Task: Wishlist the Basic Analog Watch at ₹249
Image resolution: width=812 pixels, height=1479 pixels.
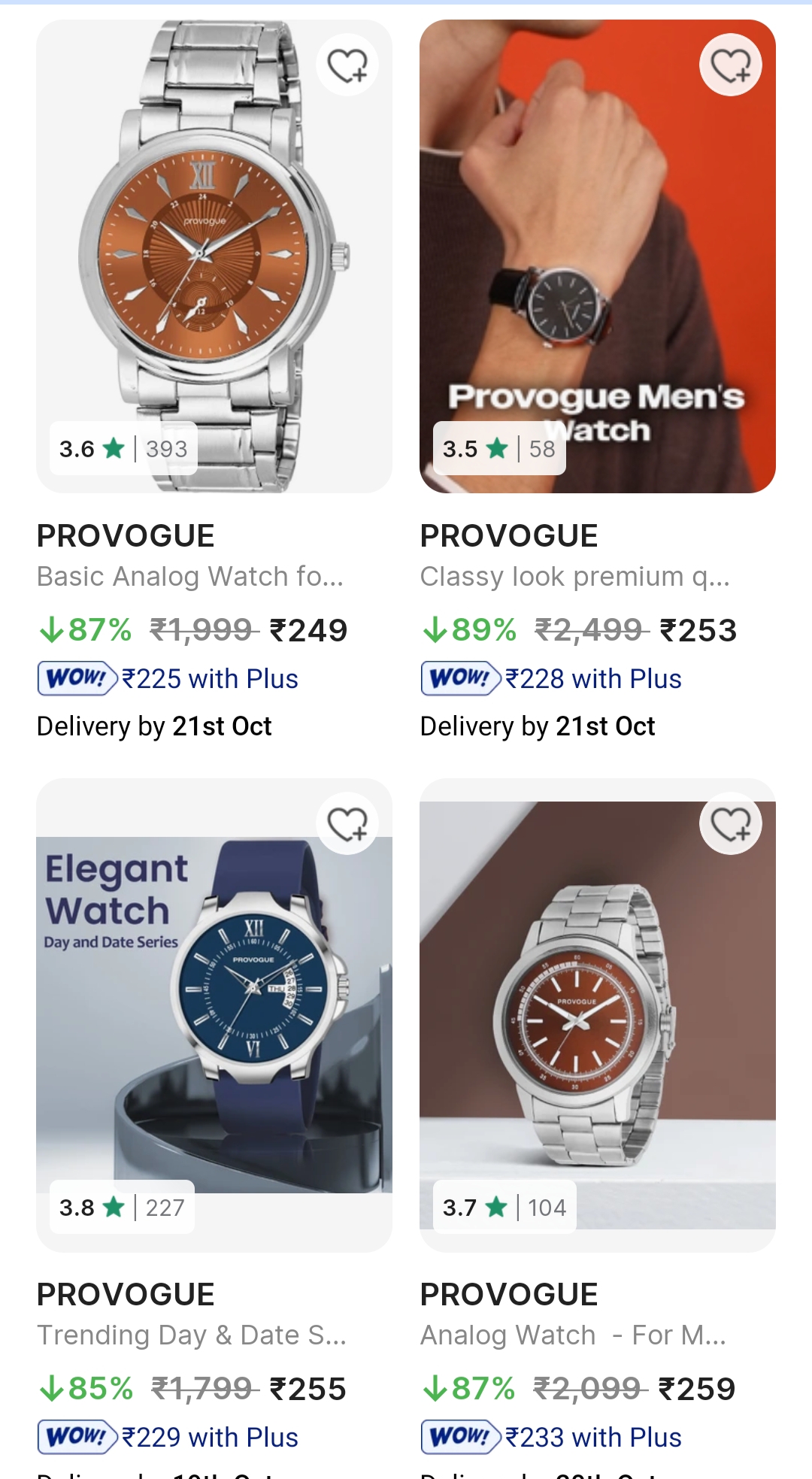Action: pos(347,65)
